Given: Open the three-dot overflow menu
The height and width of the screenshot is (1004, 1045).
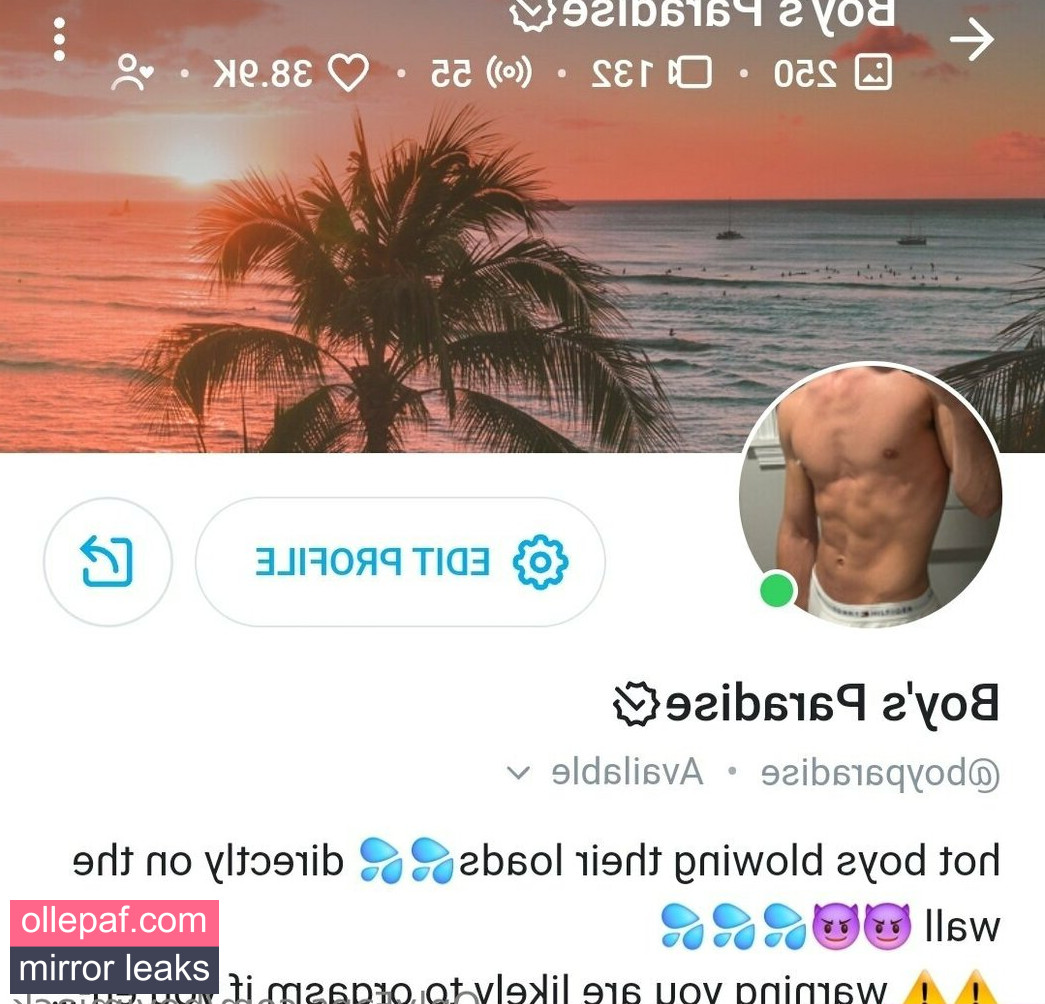Looking at the screenshot, I should pyautogui.click(x=60, y=40).
